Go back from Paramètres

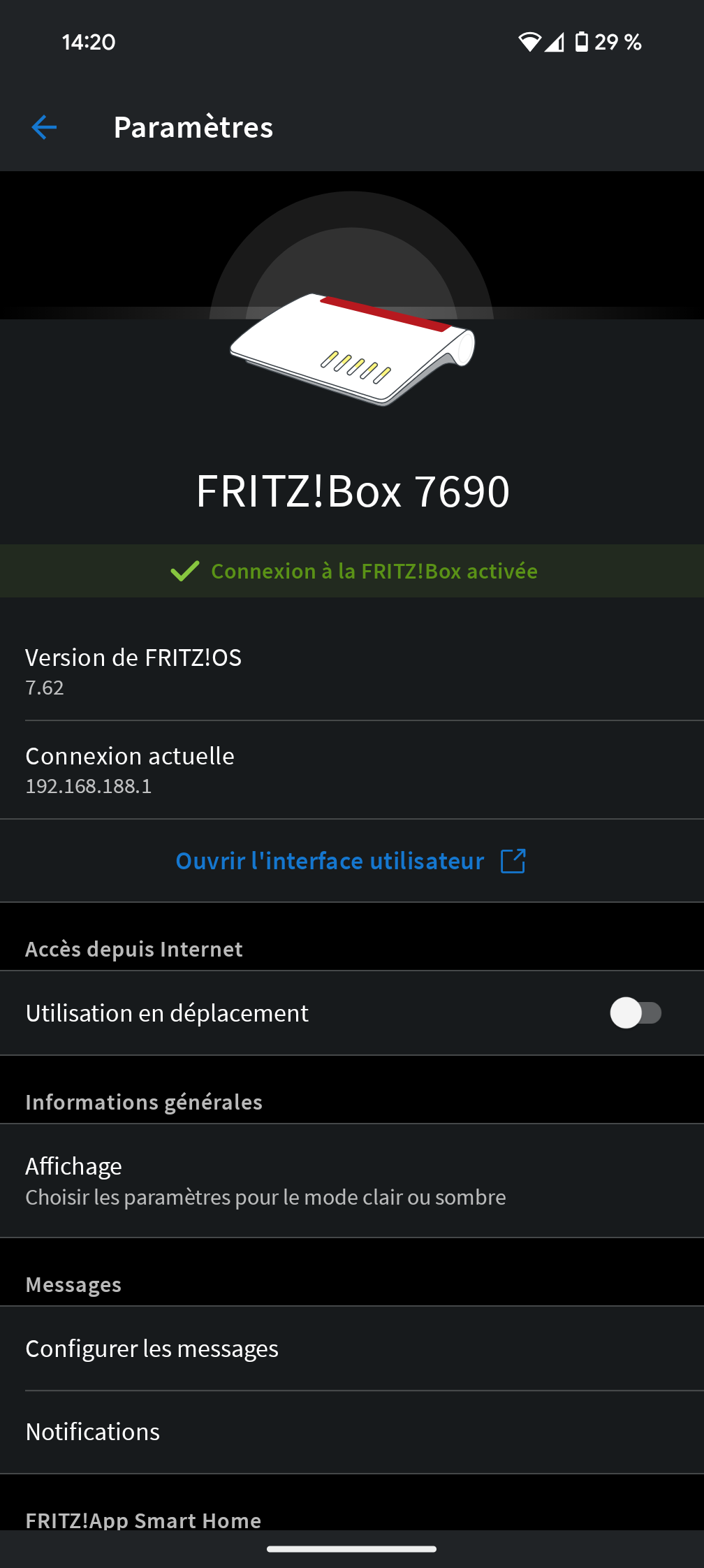click(x=45, y=127)
